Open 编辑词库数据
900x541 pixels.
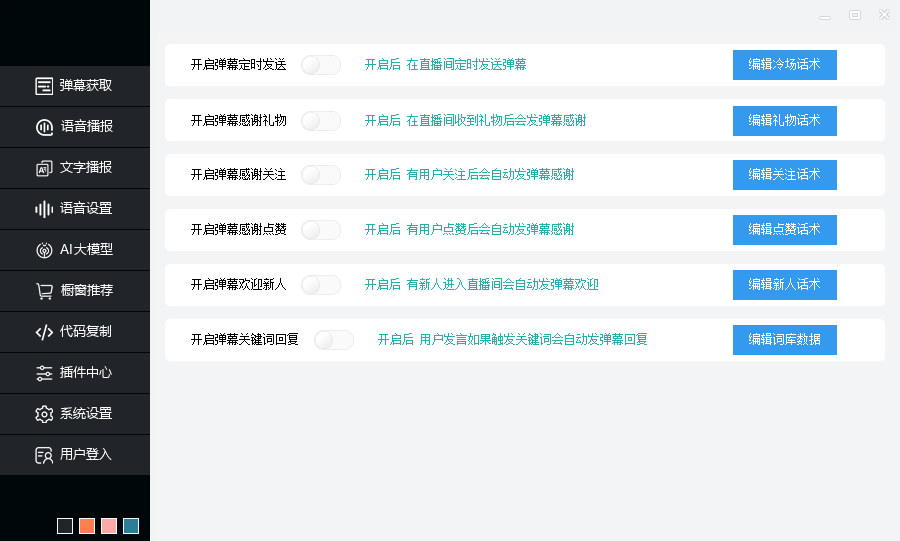pyautogui.click(x=784, y=340)
